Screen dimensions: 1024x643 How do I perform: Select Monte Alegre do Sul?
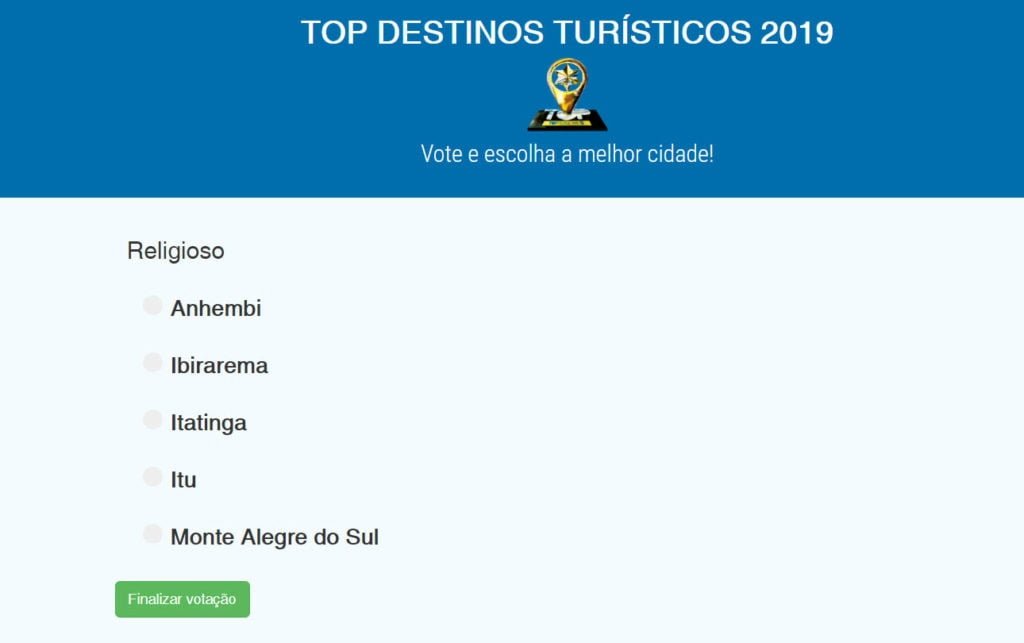pos(152,533)
